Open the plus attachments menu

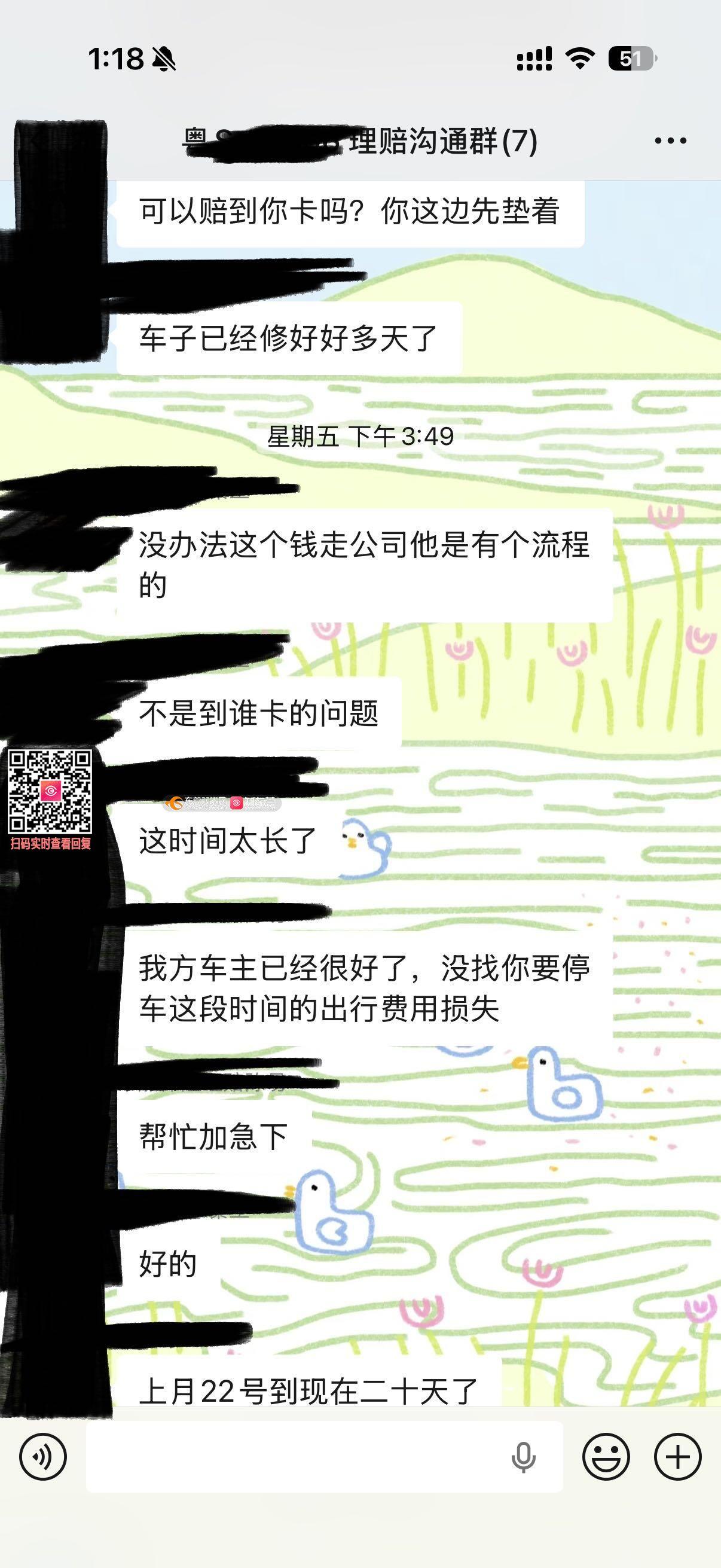point(677,1457)
